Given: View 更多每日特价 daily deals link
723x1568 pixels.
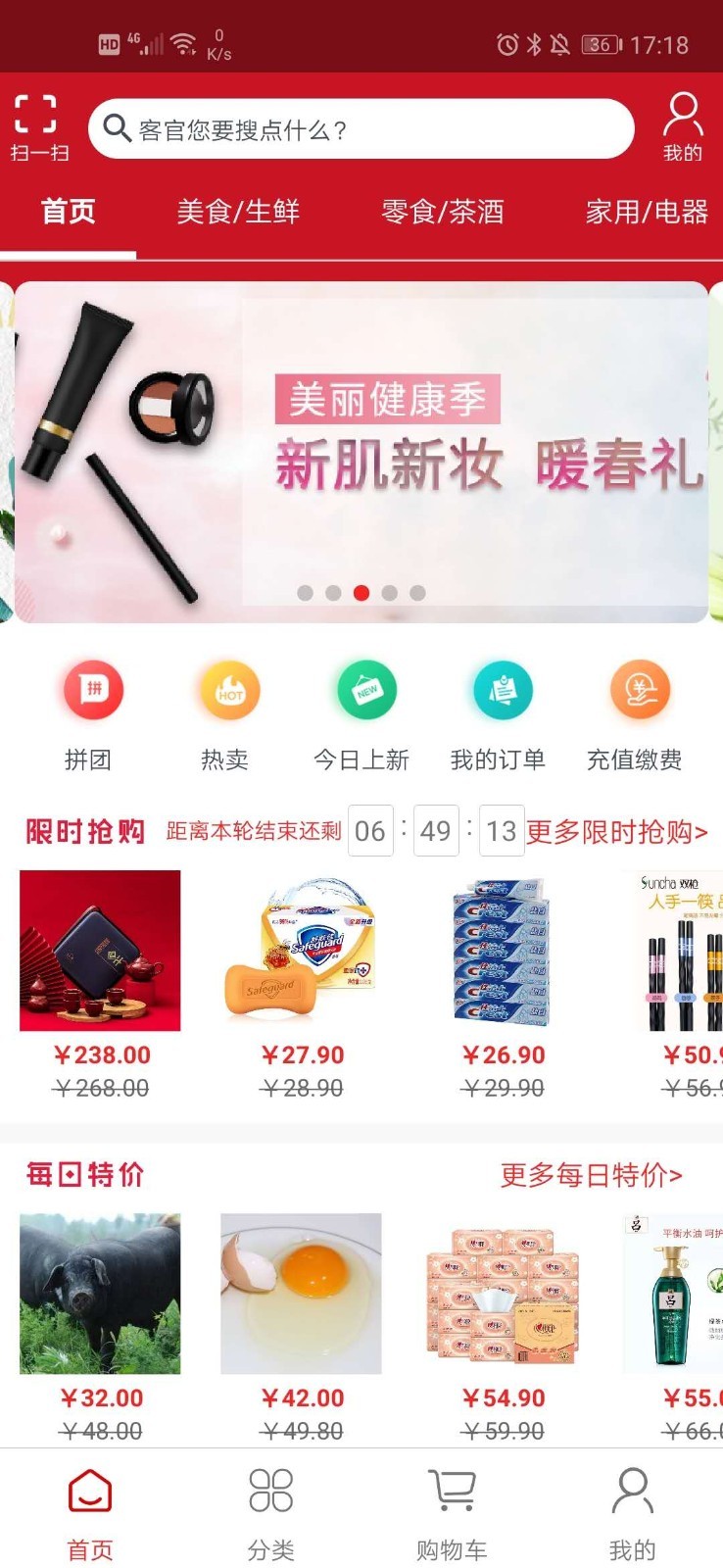Looking at the screenshot, I should tap(591, 1175).
